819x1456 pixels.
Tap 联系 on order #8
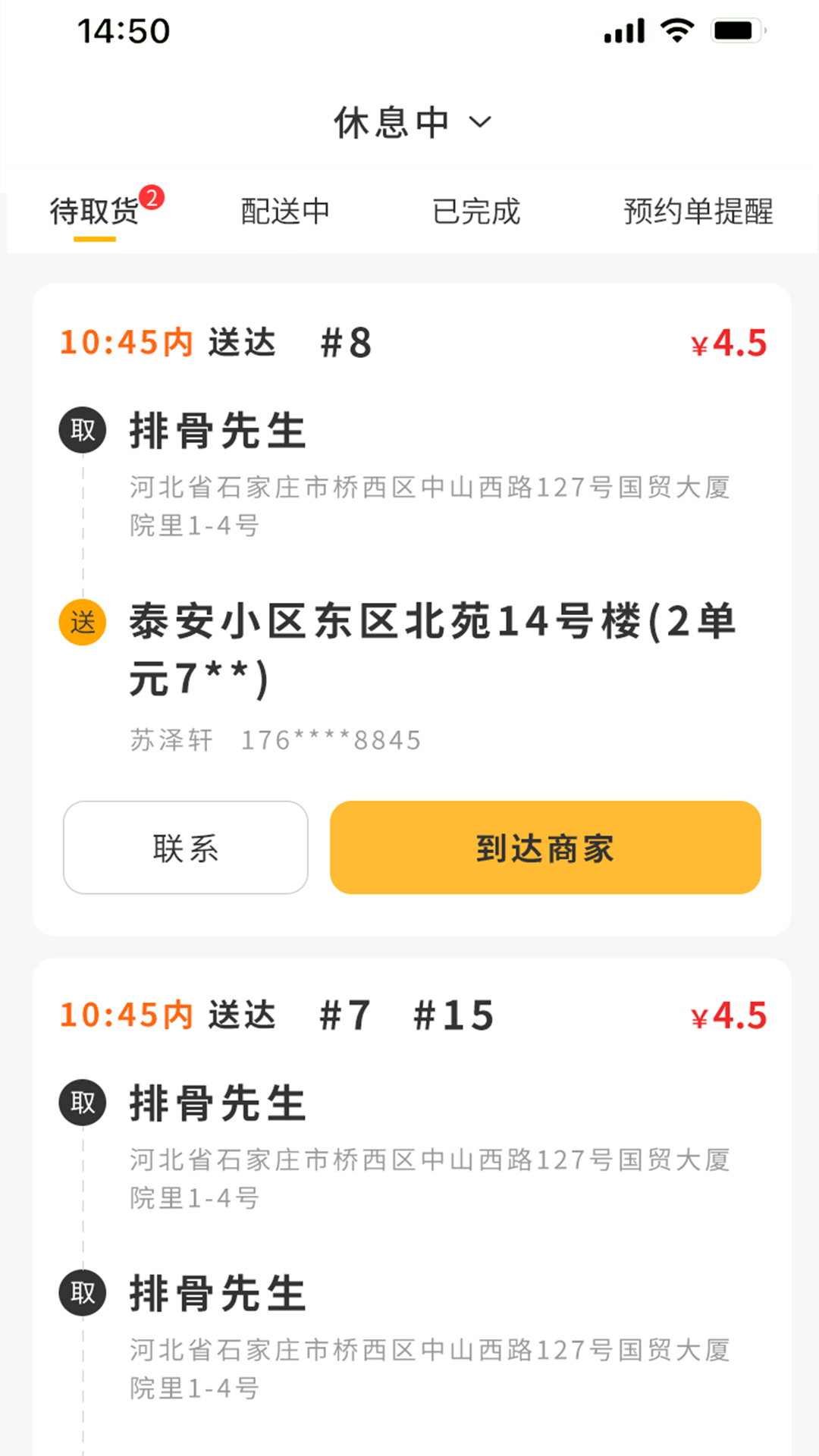click(x=186, y=848)
